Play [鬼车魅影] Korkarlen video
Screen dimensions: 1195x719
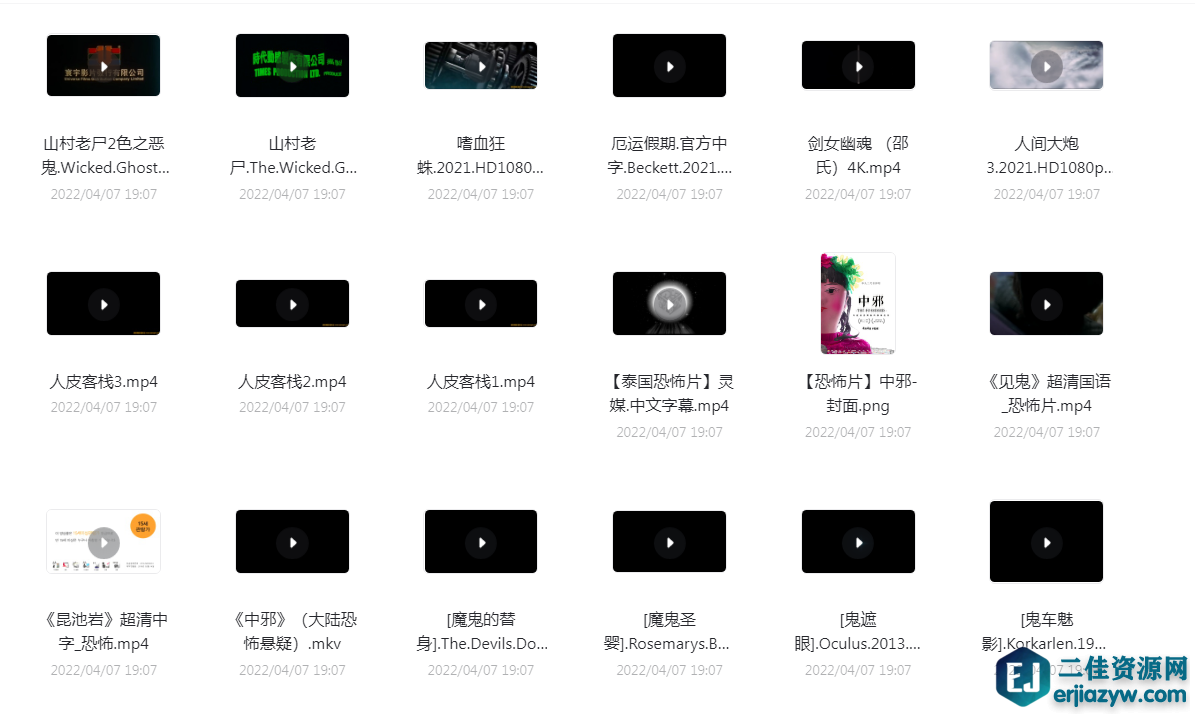pyautogui.click(x=1046, y=542)
